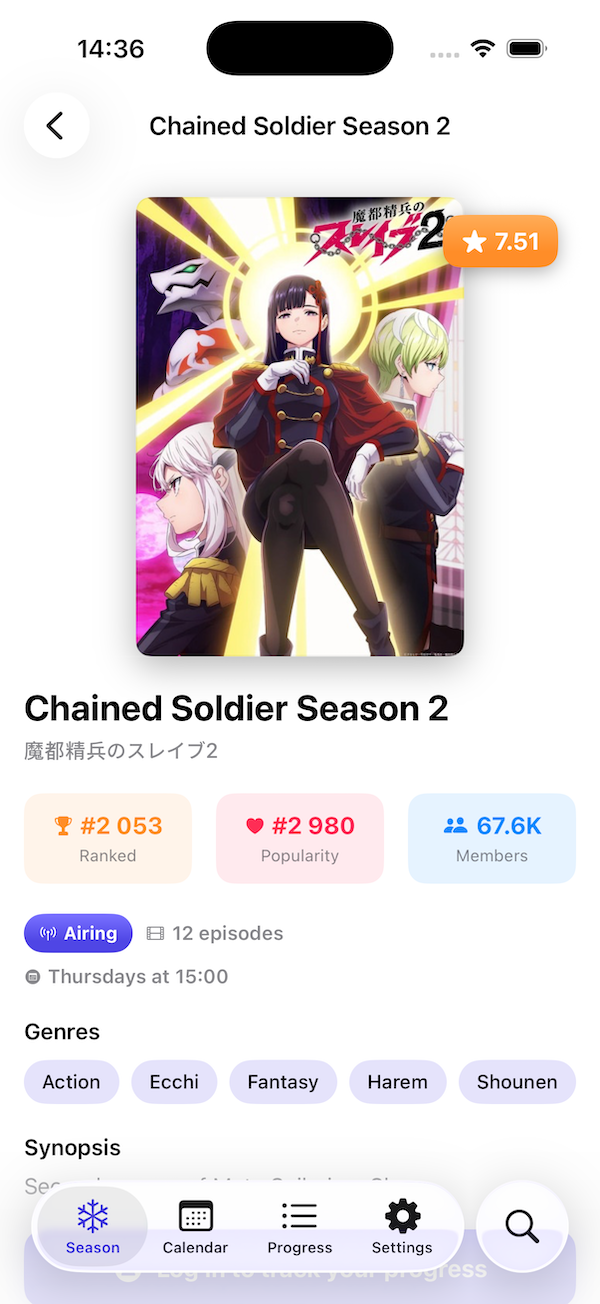View the Chained Soldier poster image
The image size is (600, 1304).
click(299, 427)
